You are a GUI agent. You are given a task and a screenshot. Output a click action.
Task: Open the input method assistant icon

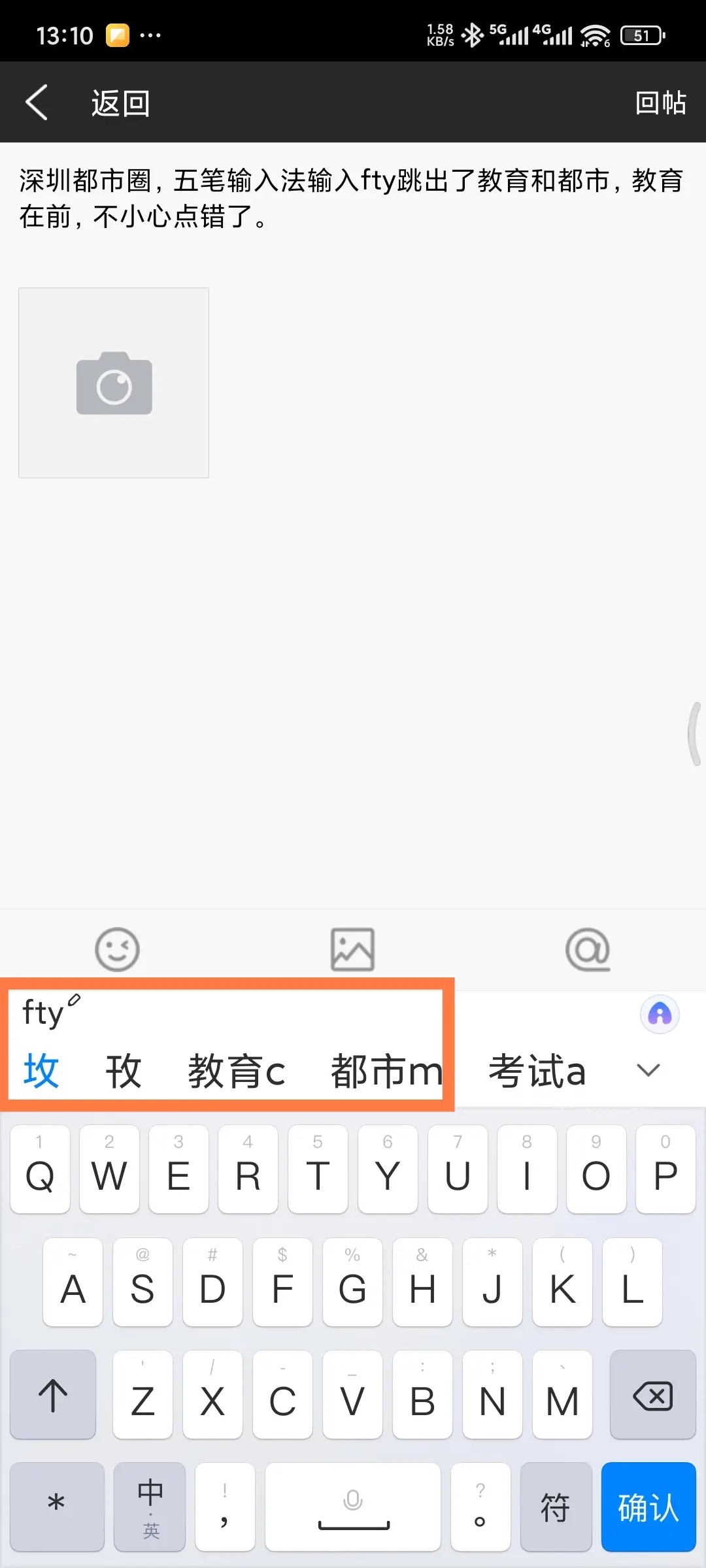click(x=660, y=1015)
